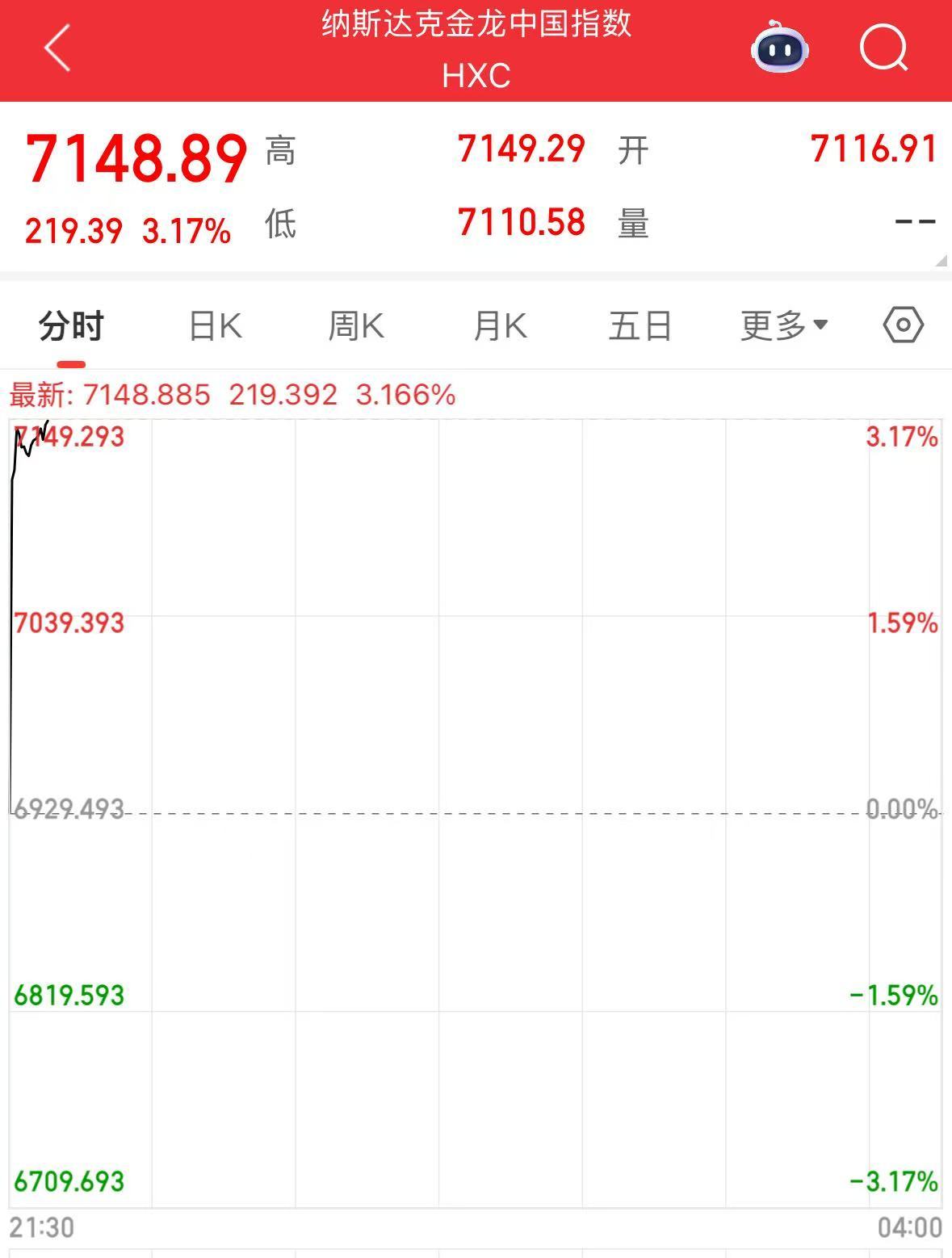Viewport: 952px width, 1258px height.
Task: View the 五日 chart
Action: [x=640, y=326]
